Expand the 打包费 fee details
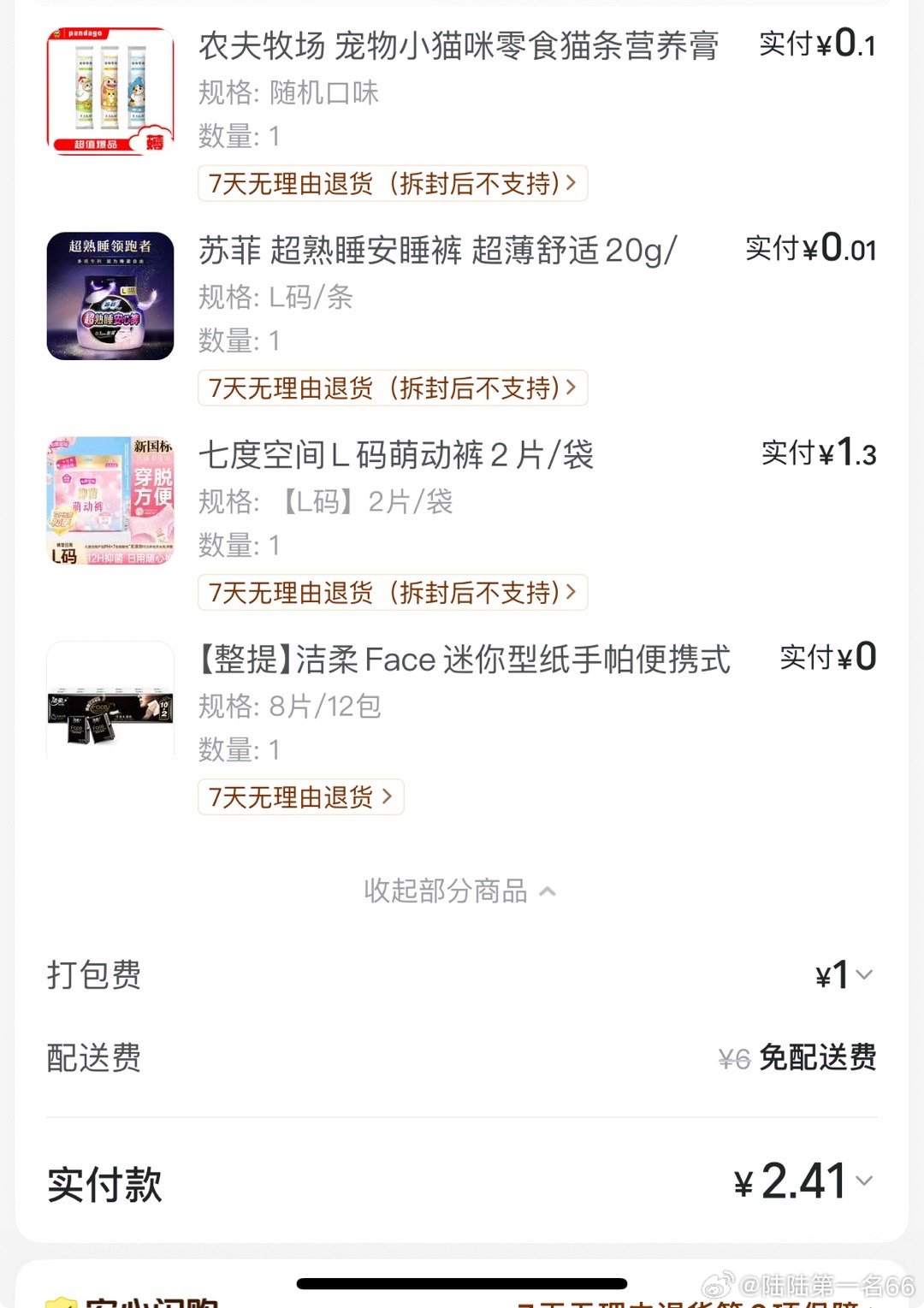 (x=845, y=975)
